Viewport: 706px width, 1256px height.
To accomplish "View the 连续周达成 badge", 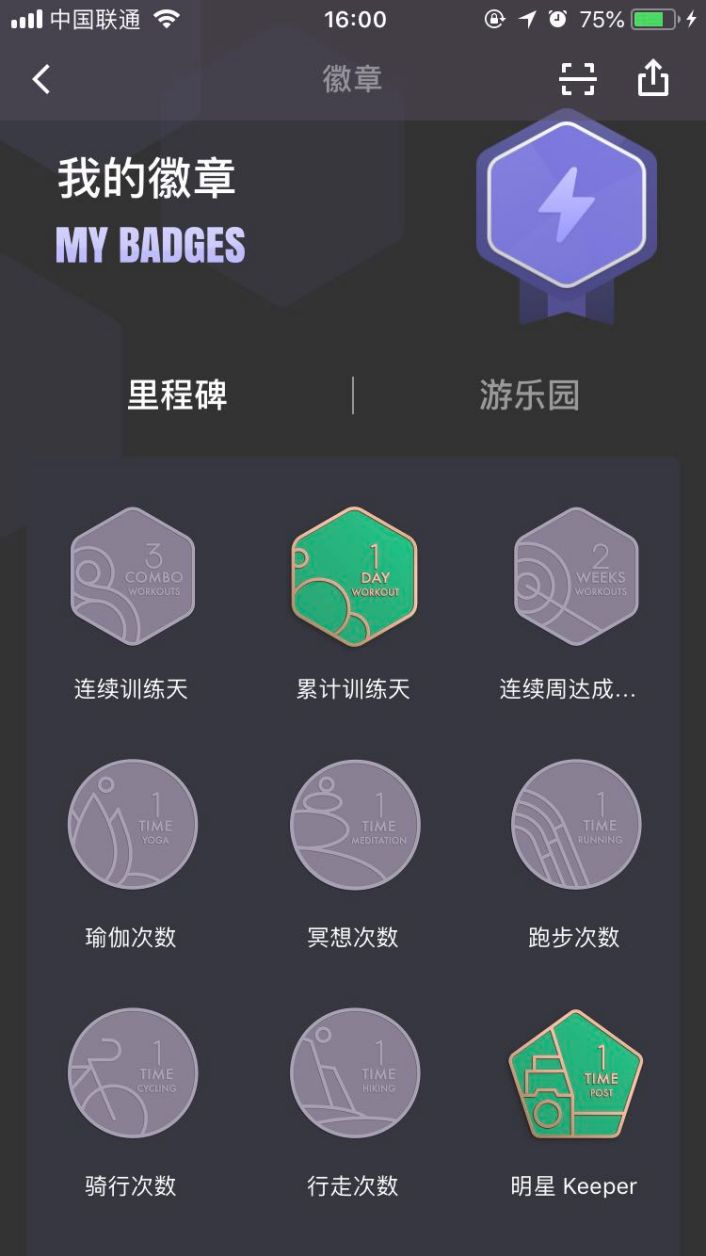I will 575,577.
